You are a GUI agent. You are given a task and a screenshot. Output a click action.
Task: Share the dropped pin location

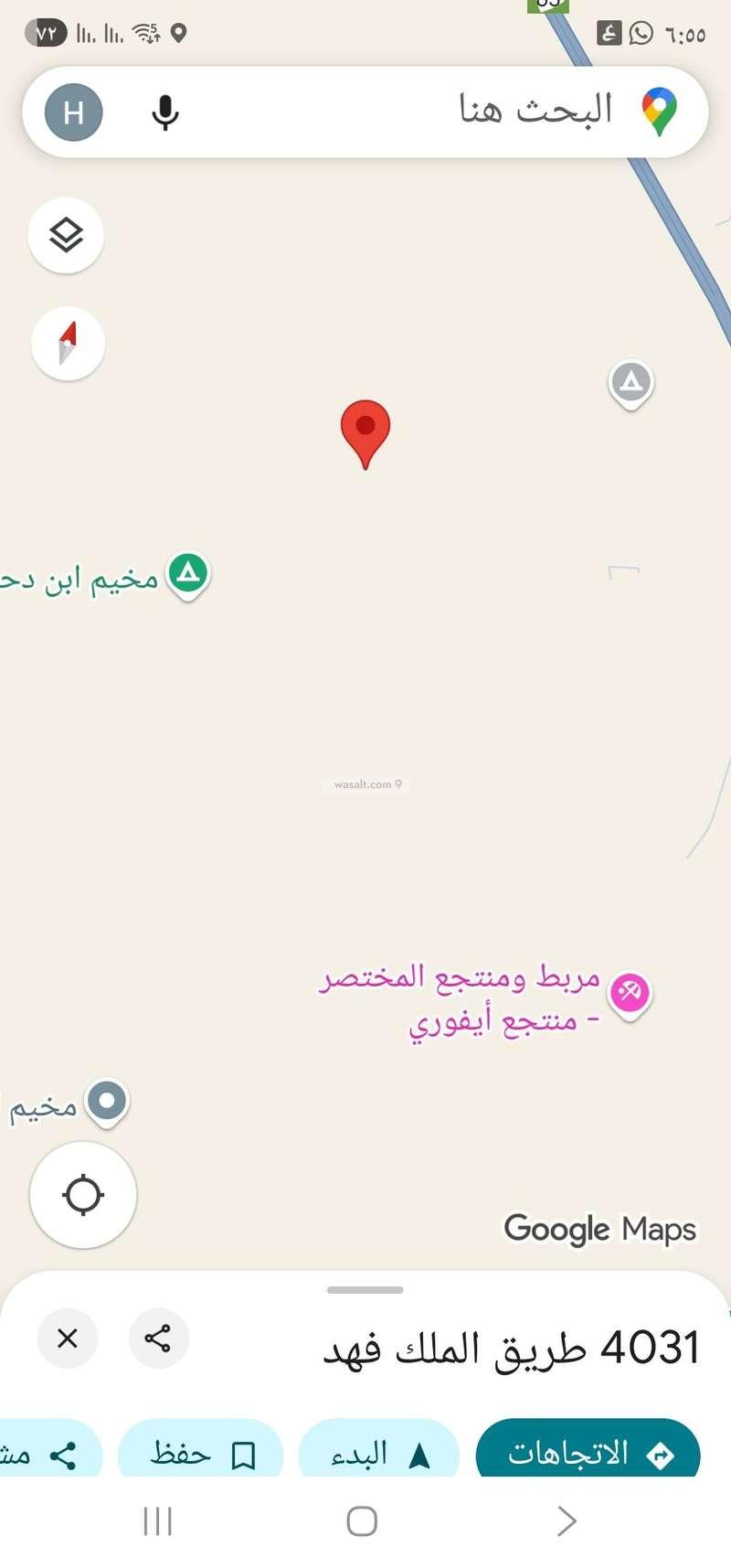158,1339
